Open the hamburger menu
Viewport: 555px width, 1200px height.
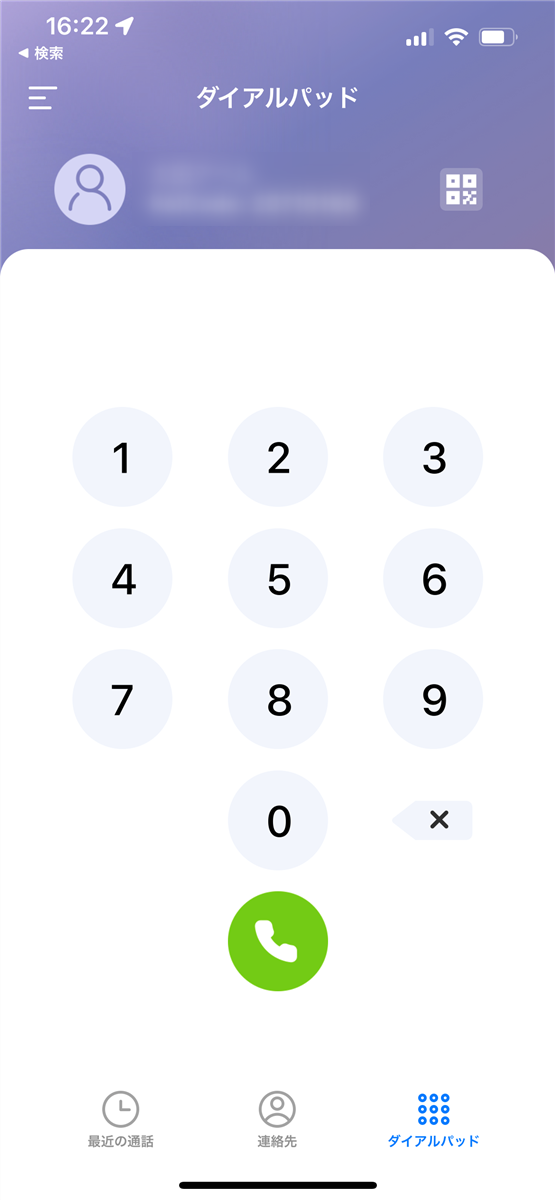42,98
